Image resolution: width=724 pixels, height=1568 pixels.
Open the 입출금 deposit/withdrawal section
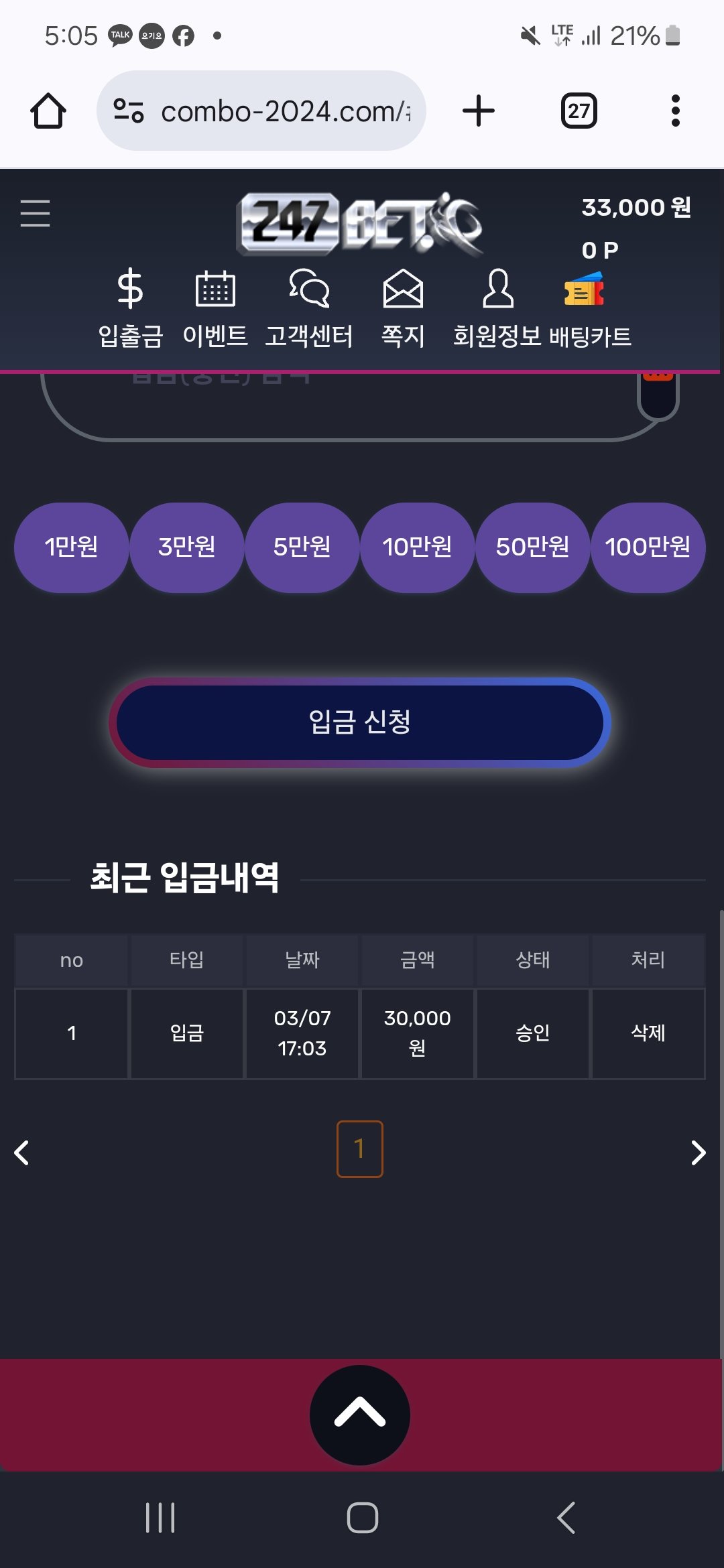[x=130, y=308]
